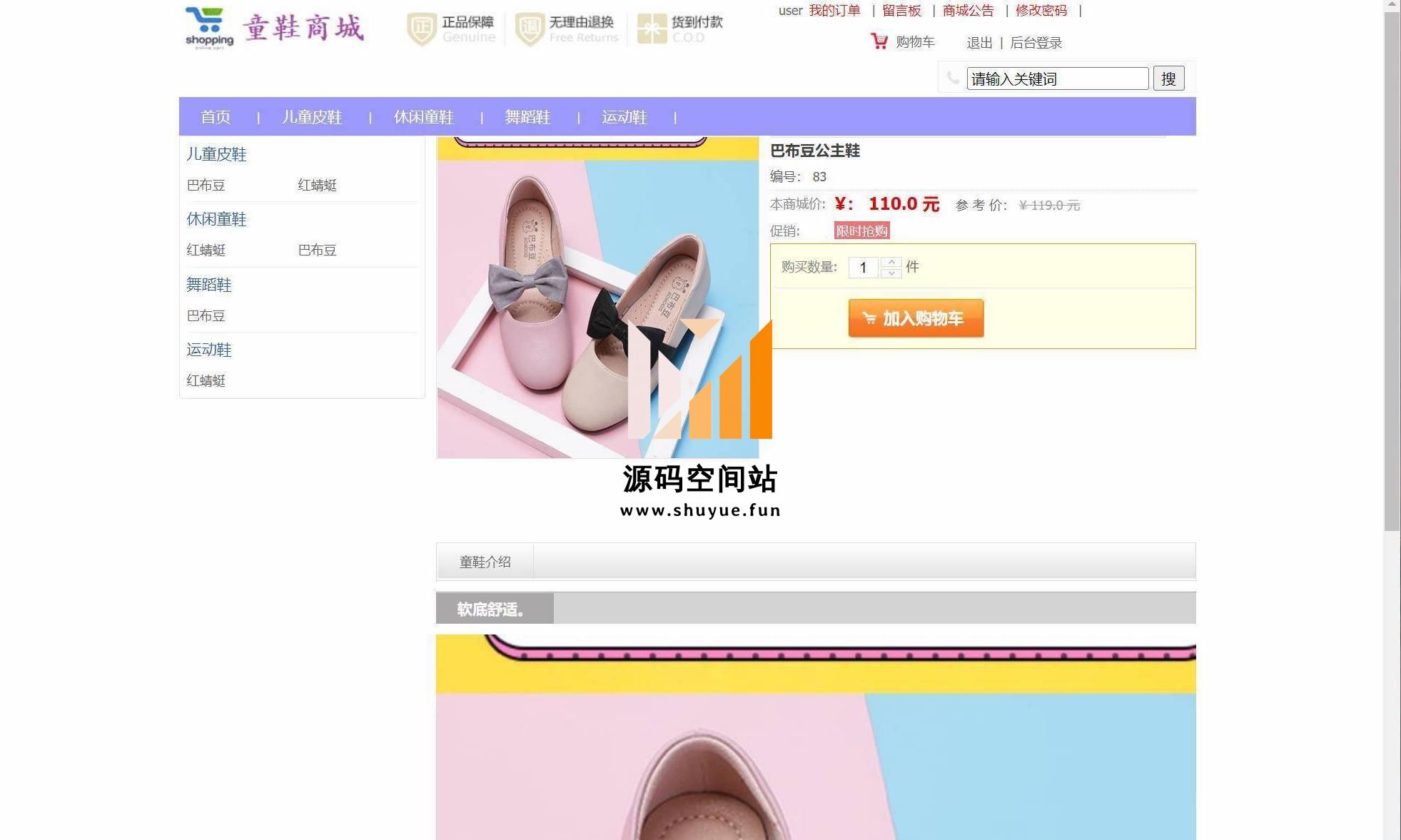This screenshot has width=1401, height=840.
Task: Go to 修改密码 change password
Action: [1041, 11]
